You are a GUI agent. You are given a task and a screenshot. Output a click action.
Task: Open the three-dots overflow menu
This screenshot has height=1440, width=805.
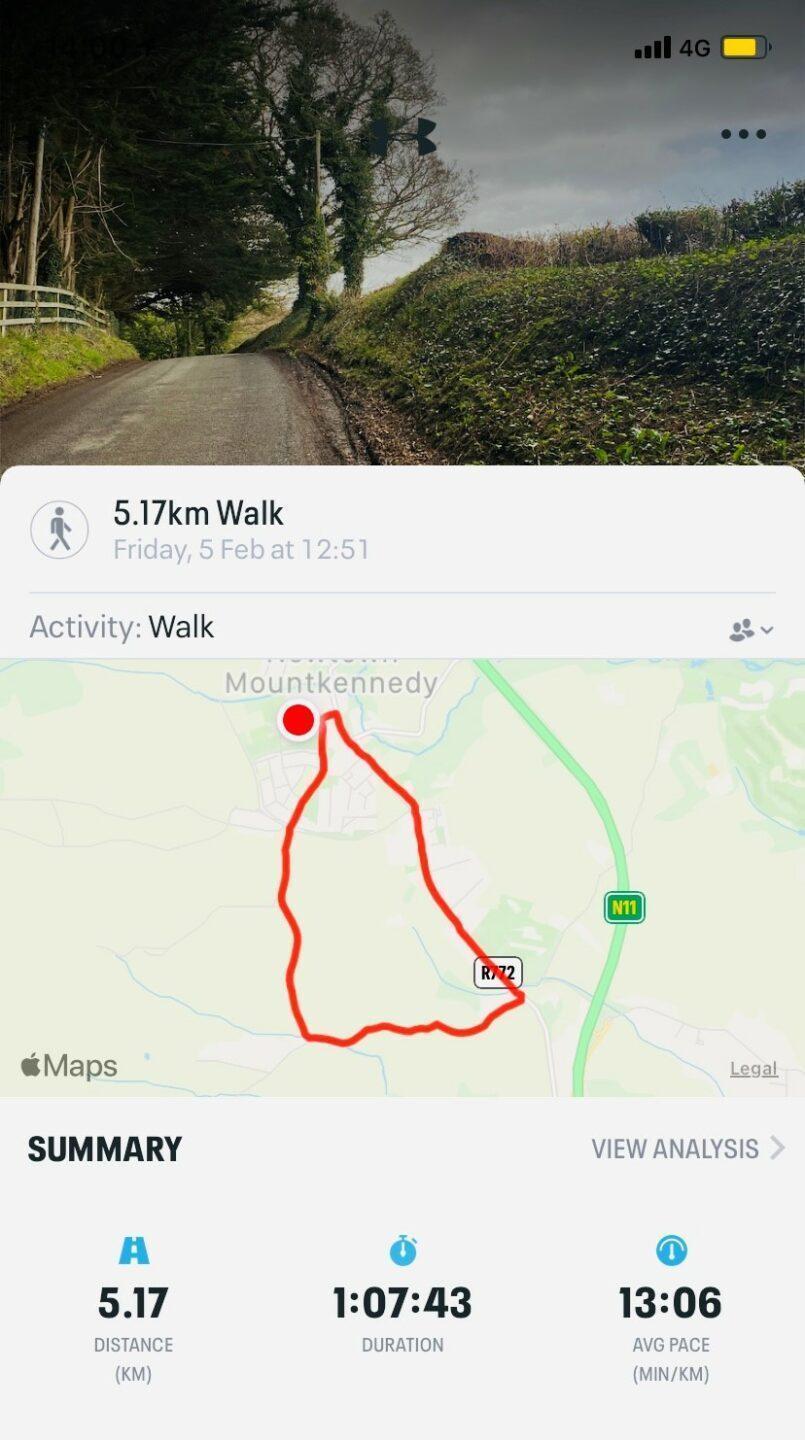tap(743, 134)
